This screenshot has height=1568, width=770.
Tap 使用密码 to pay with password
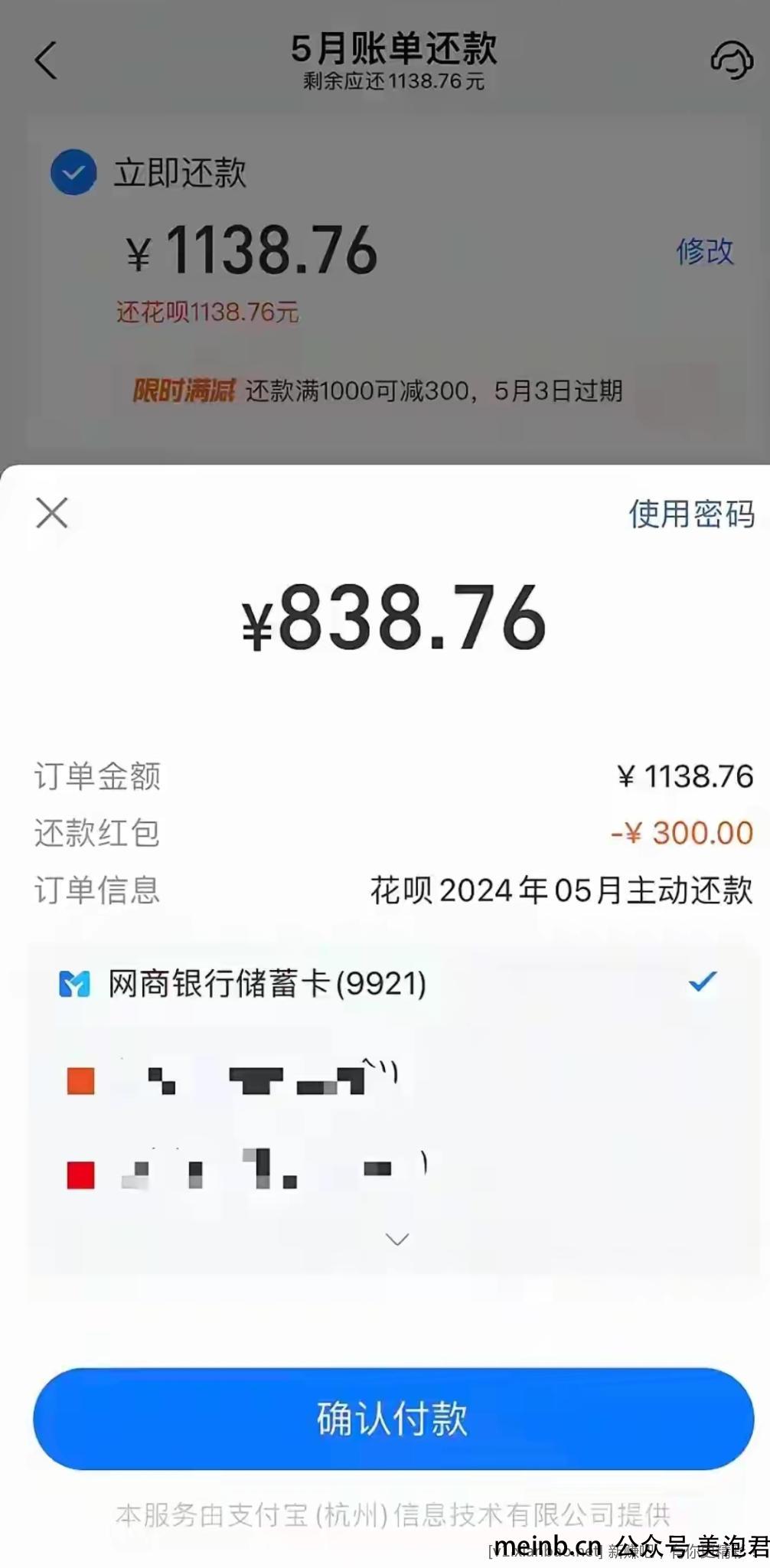point(691,514)
